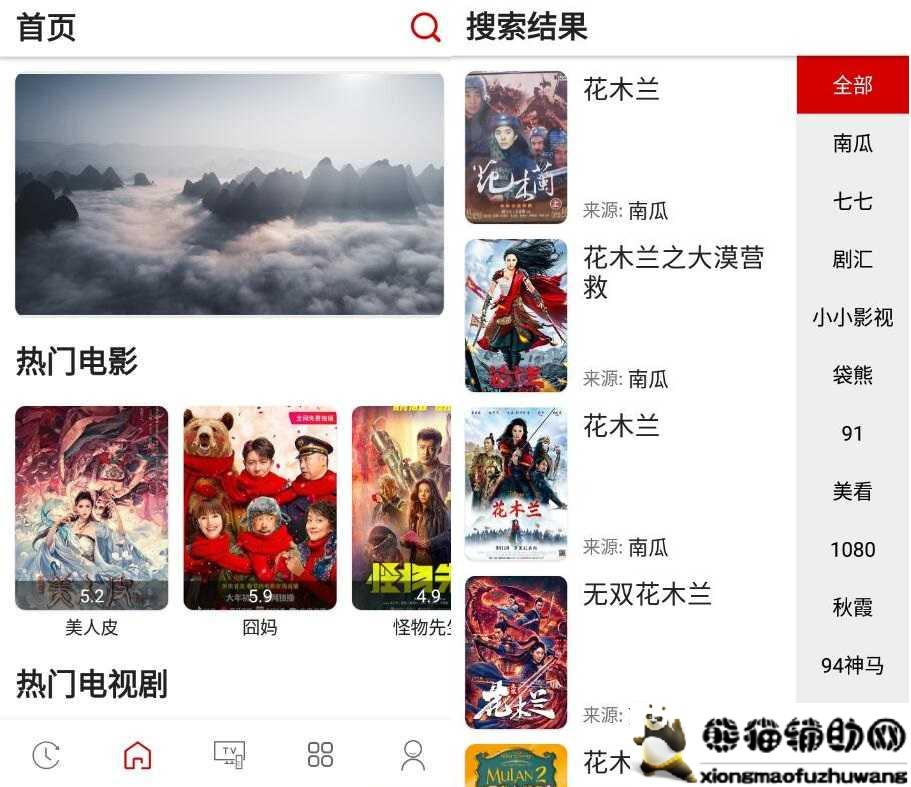Show results from 小小影视
Screen dimensions: 911x787
pyautogui.click(x=853, y=318)
